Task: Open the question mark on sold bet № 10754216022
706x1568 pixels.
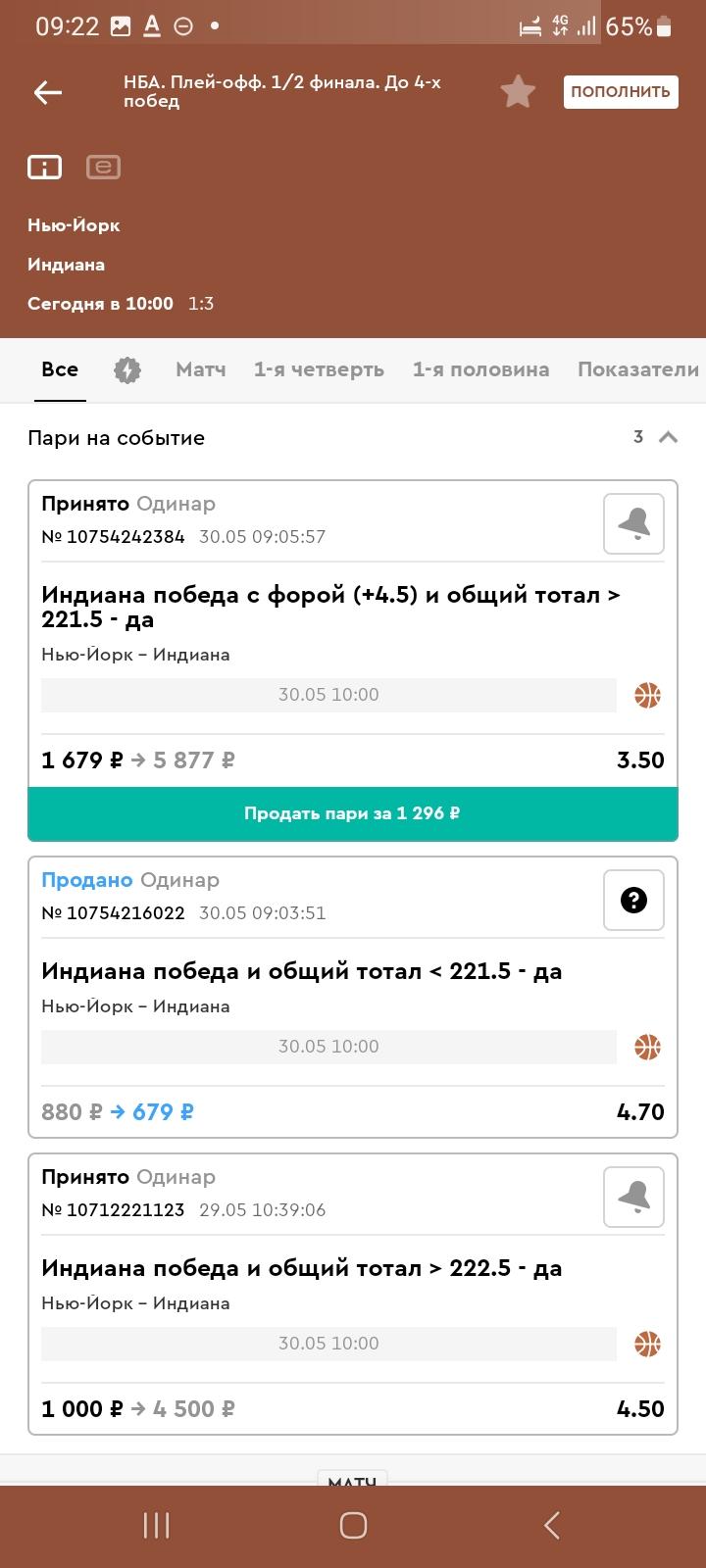Action: 633,900
